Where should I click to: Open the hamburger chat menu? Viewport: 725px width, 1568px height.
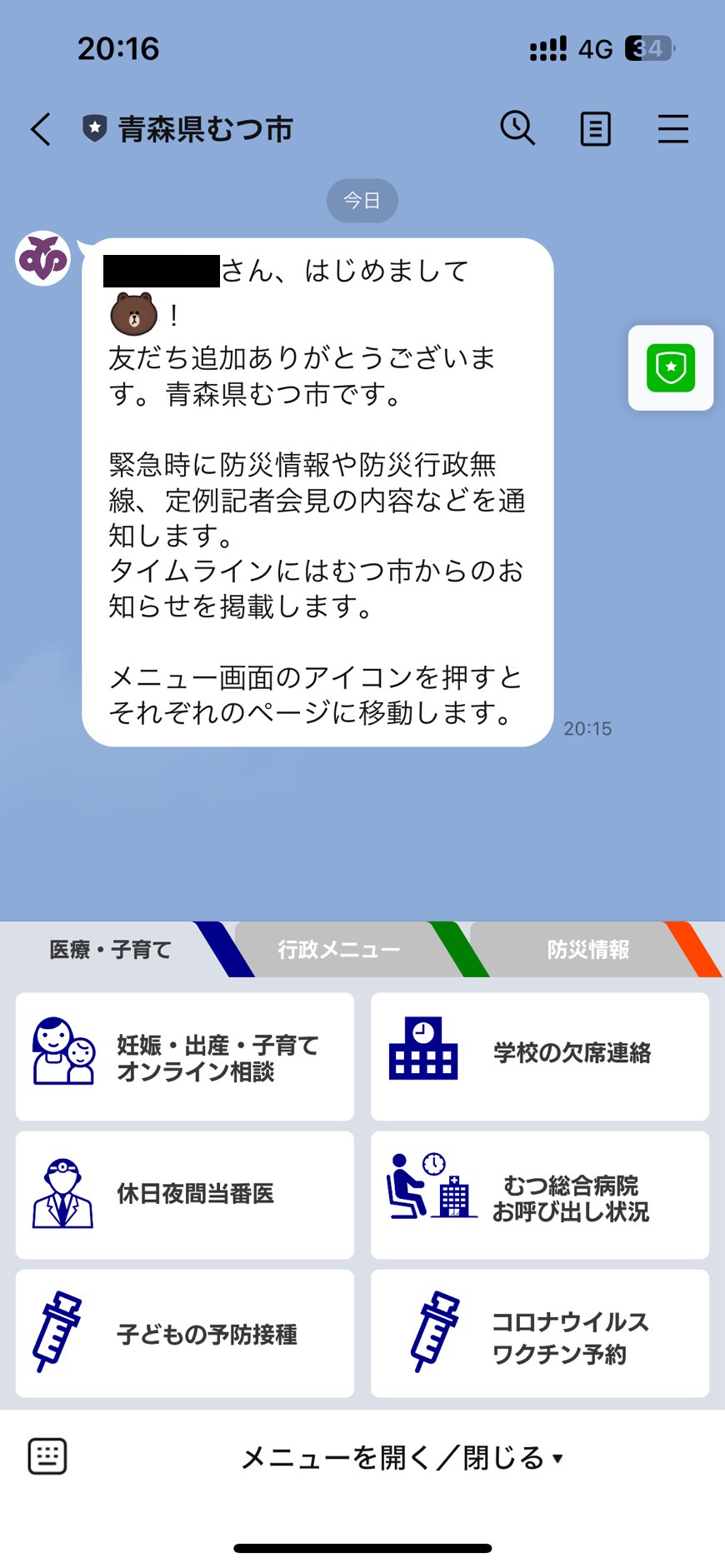point(672,129)
